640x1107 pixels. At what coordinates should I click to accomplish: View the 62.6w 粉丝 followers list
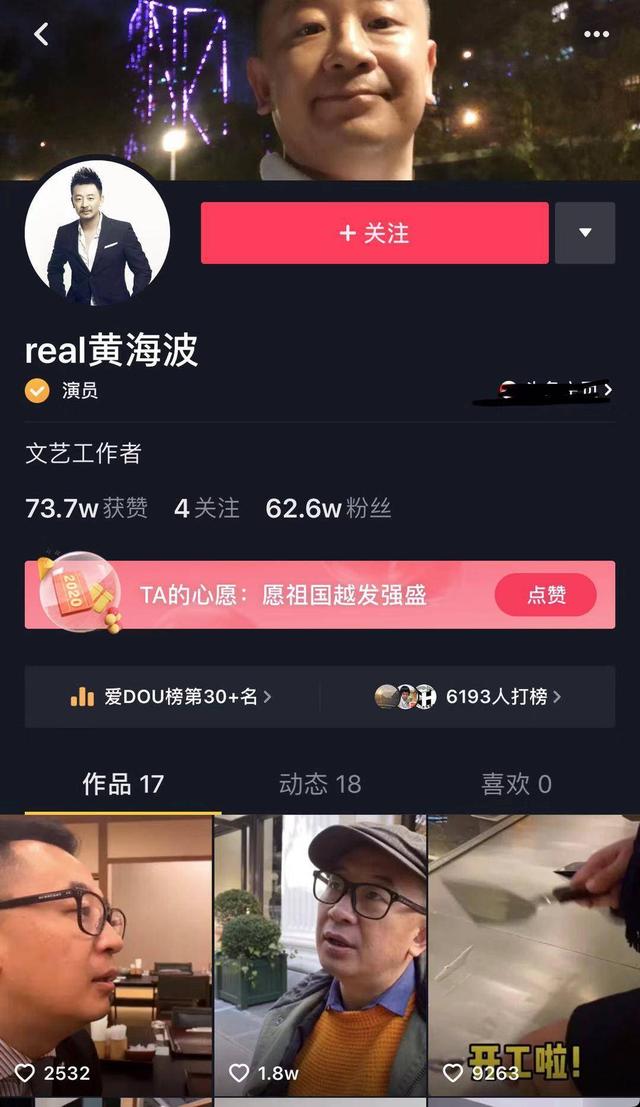pos(328,508)
